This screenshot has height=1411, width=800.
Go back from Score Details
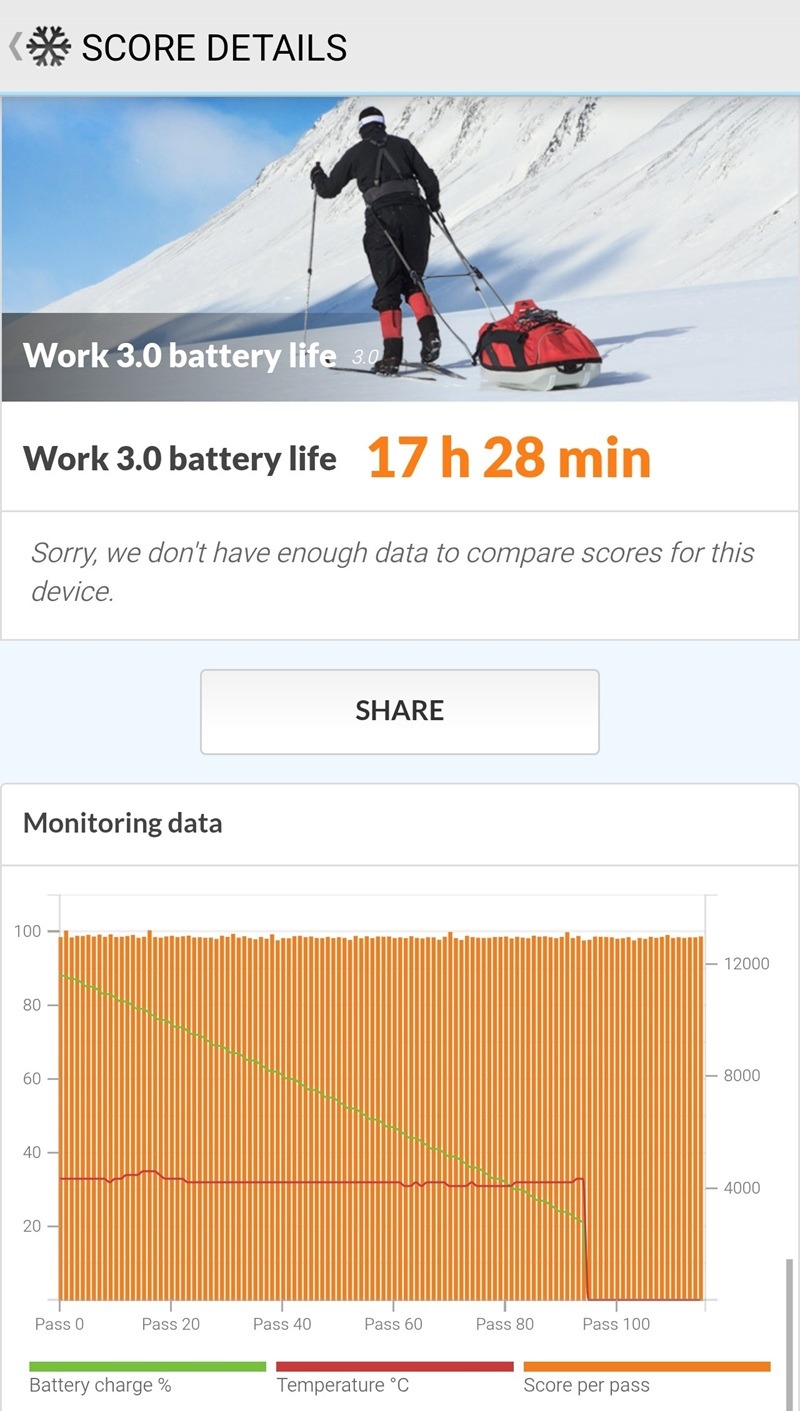(x=17, y=47)
